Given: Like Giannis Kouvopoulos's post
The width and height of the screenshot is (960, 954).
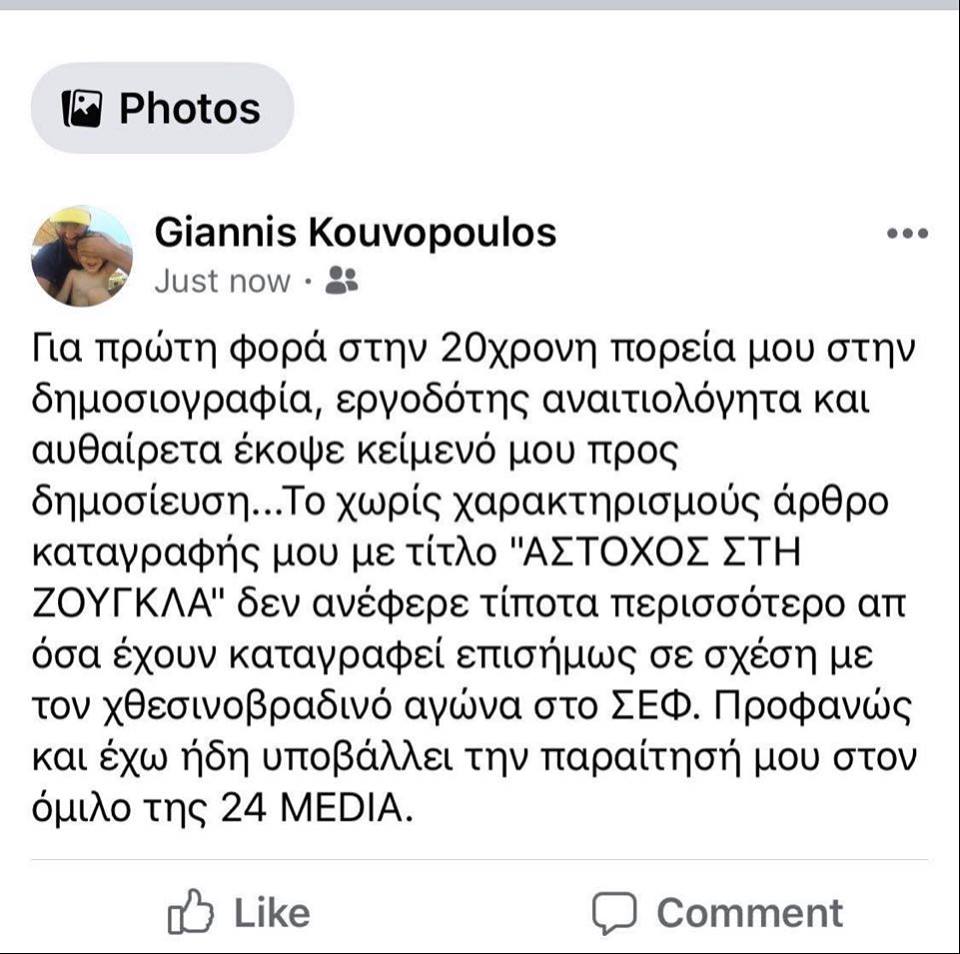Looking at the screenshot, I should click(x=239, y=912).
